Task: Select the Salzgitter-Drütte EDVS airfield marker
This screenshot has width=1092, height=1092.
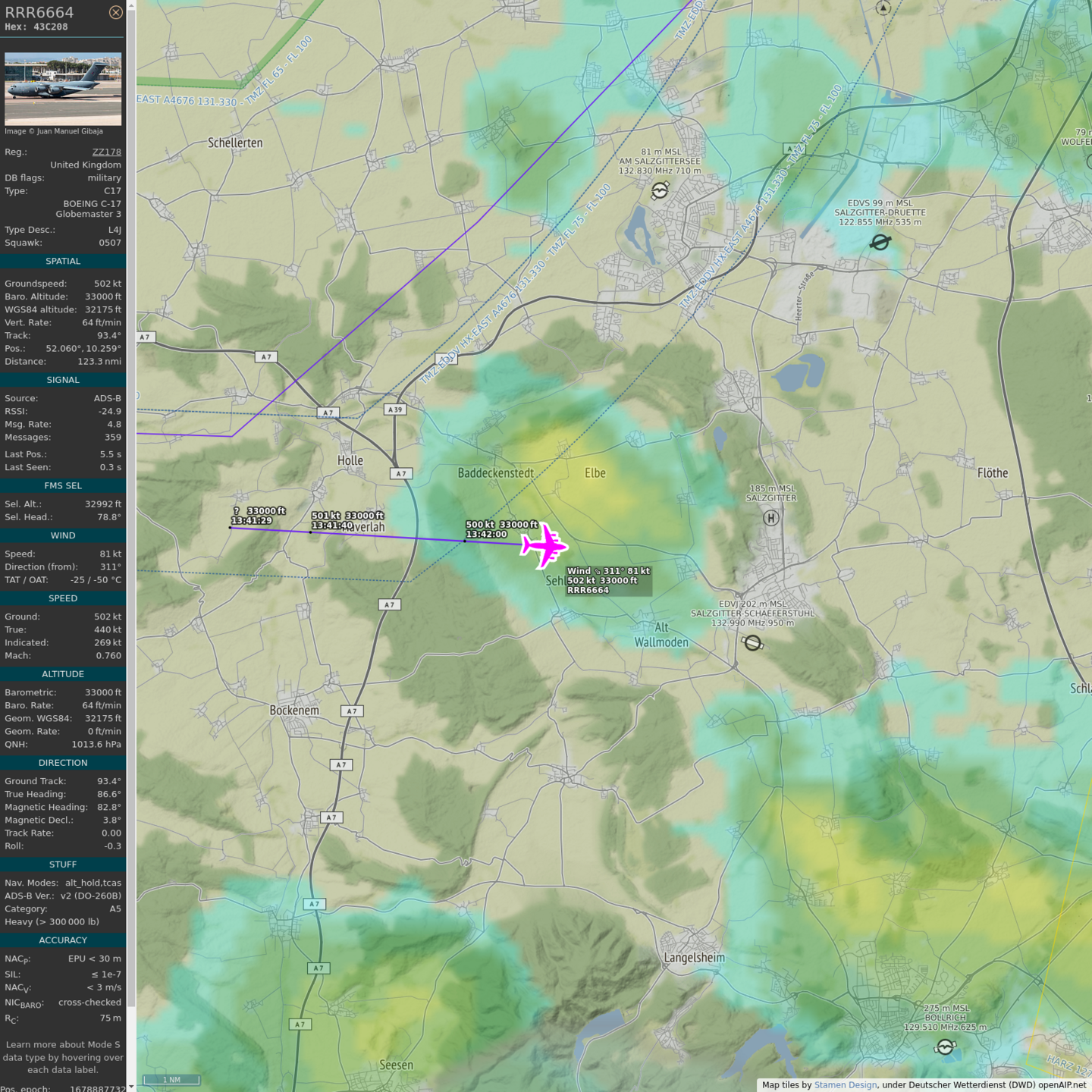Action: [x=880, y=243]
